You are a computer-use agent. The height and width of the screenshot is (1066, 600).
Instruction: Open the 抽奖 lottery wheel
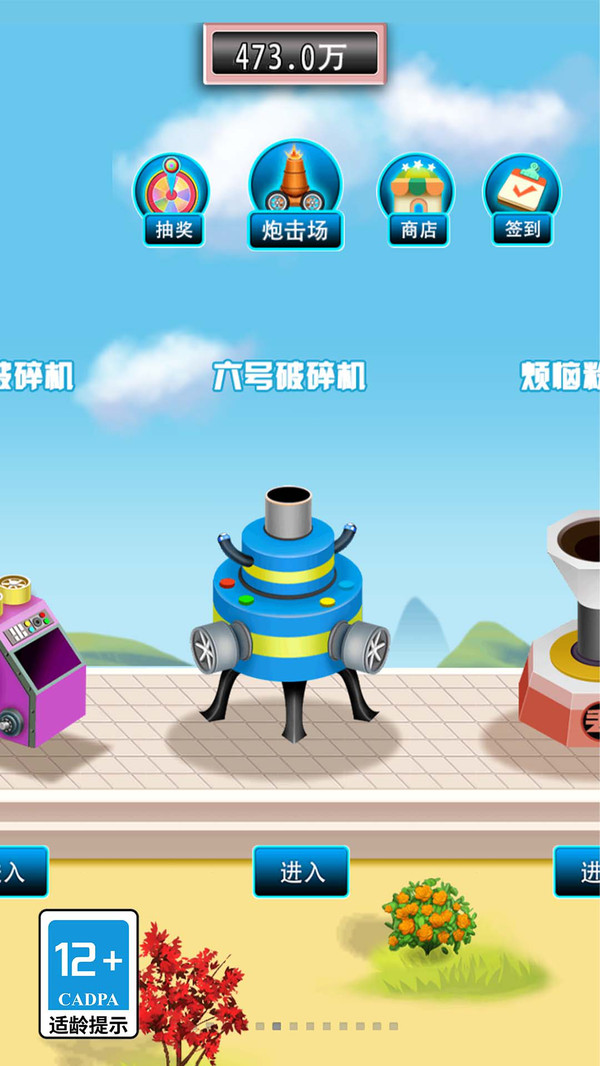tap(172, 200)
